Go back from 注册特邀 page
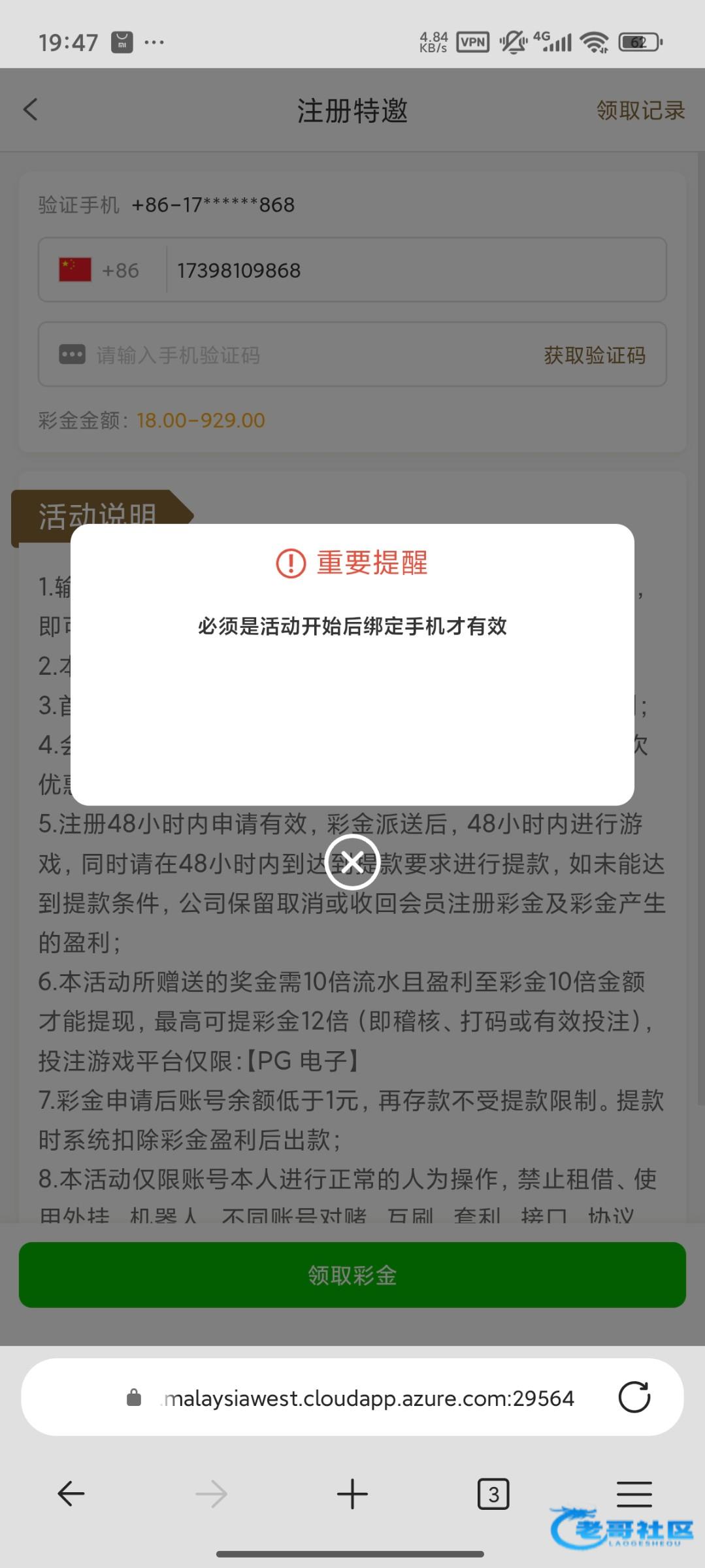This screenshot has width=705, height=1568. 31,110
